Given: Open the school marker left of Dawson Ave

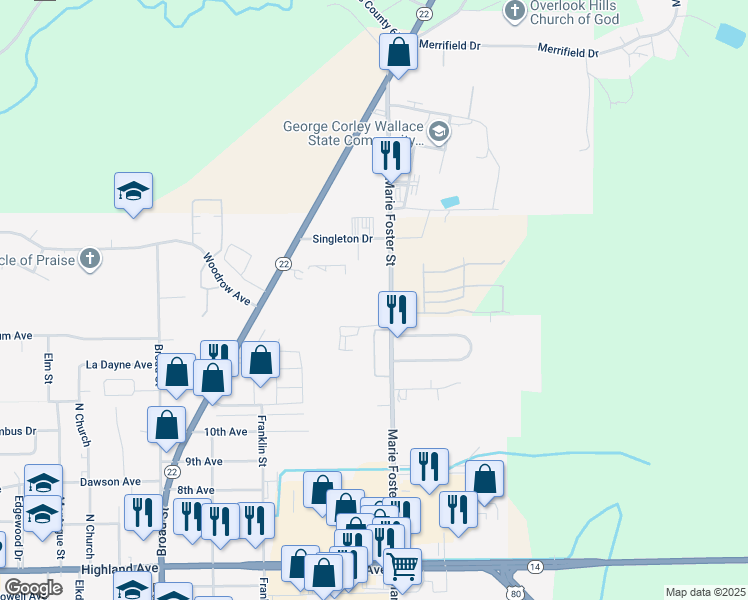Looking at the screenshot, I should pyautogui.click(x=43, y=482).
